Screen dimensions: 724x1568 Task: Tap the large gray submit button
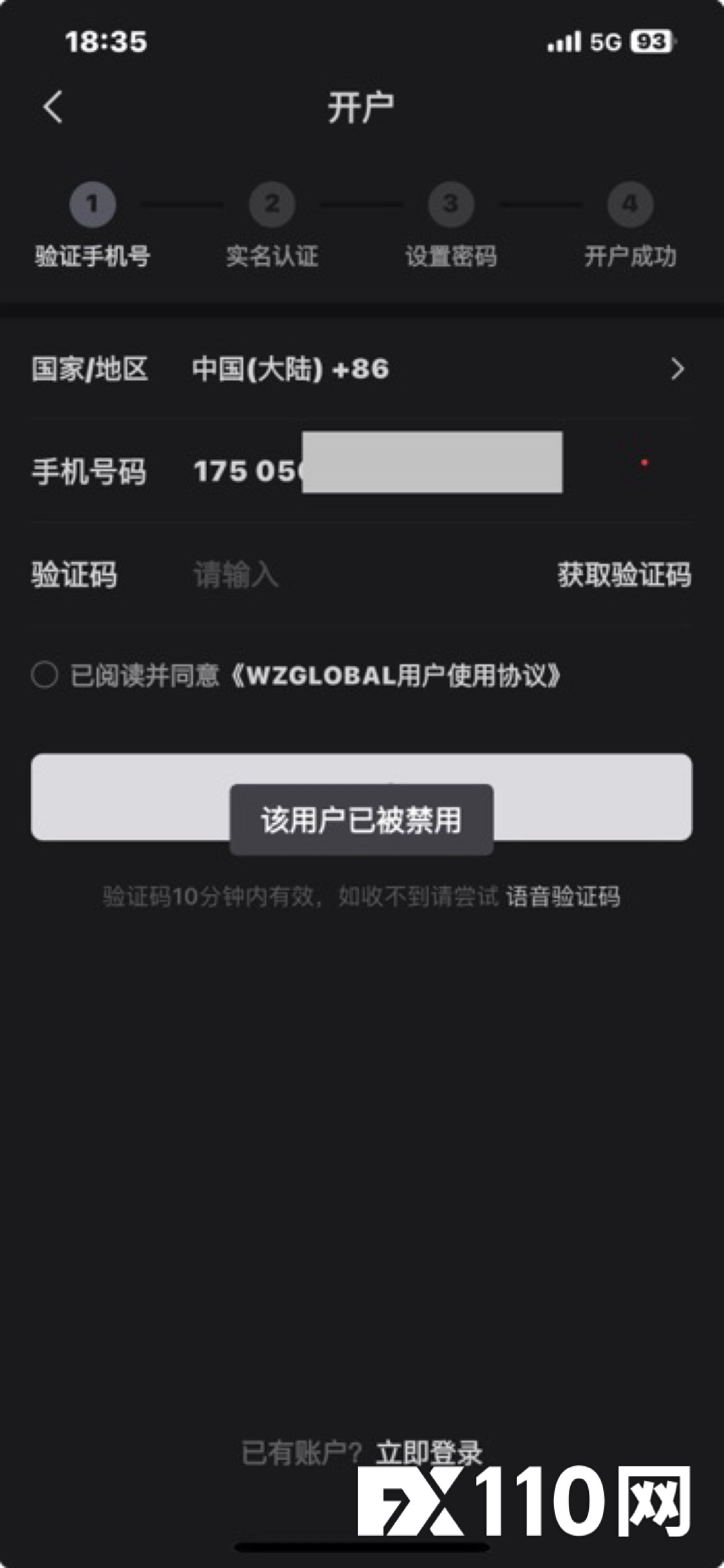129,797
